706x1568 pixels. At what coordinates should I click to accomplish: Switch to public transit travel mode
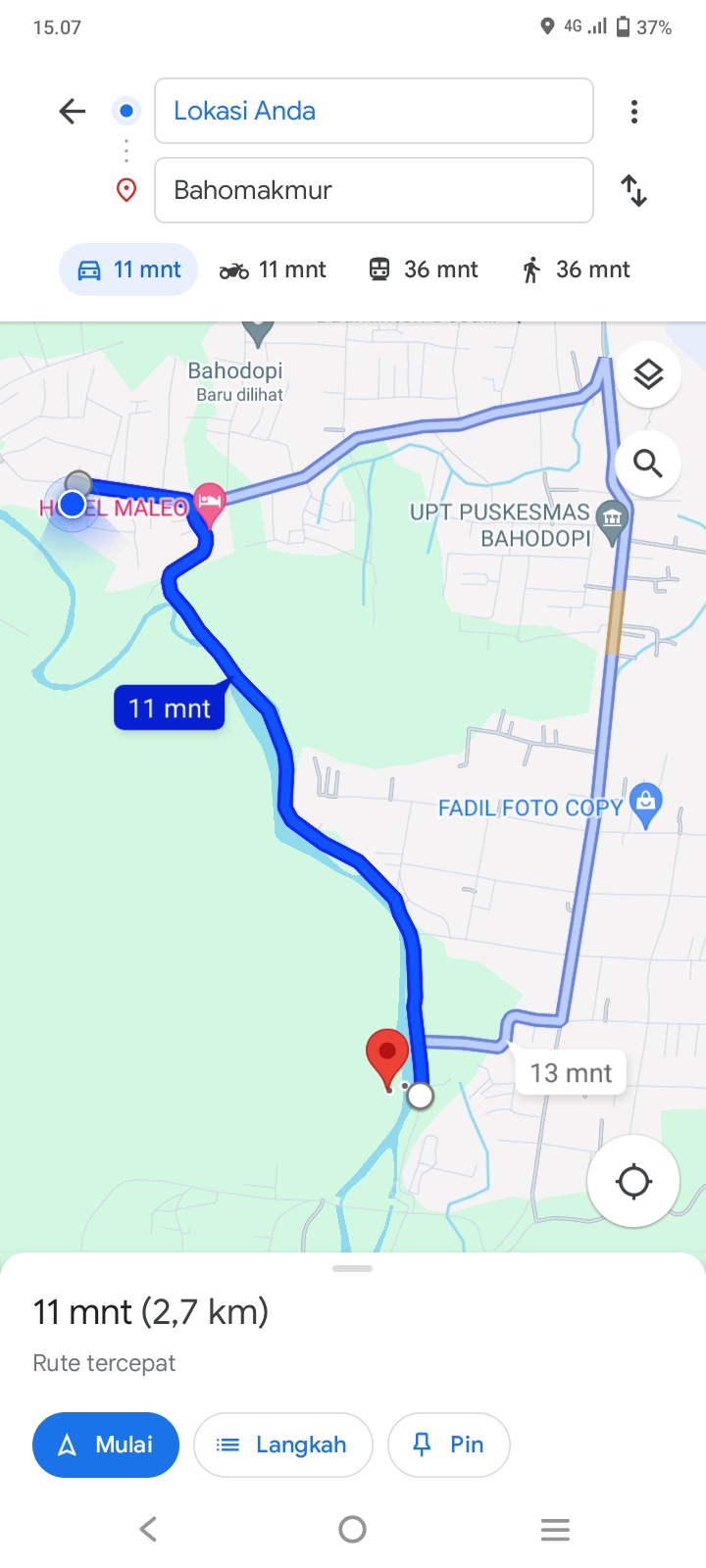click(x=423, y=269)
